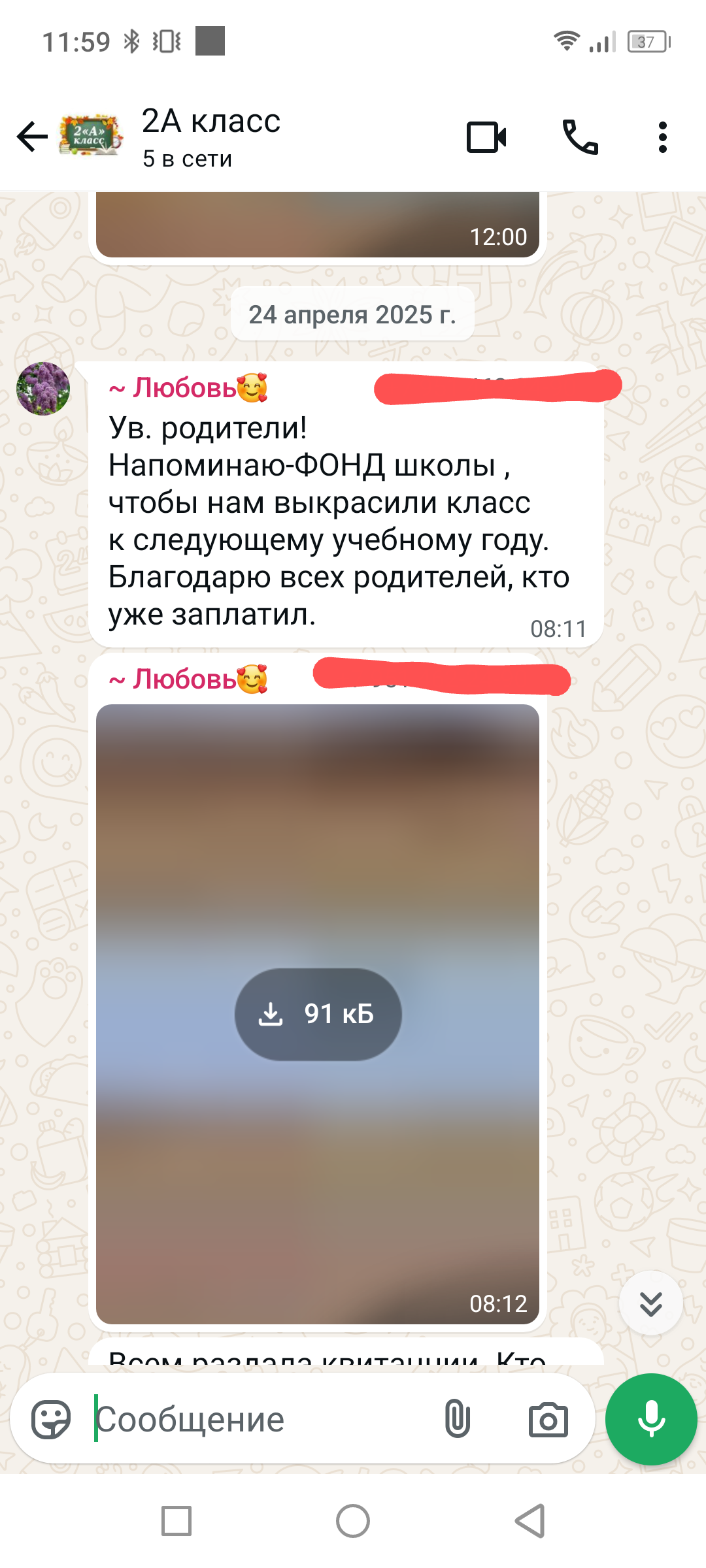This screenshot has width=706, height=1568.
Task: Record a voice message with microphone
Action: 651,1419
